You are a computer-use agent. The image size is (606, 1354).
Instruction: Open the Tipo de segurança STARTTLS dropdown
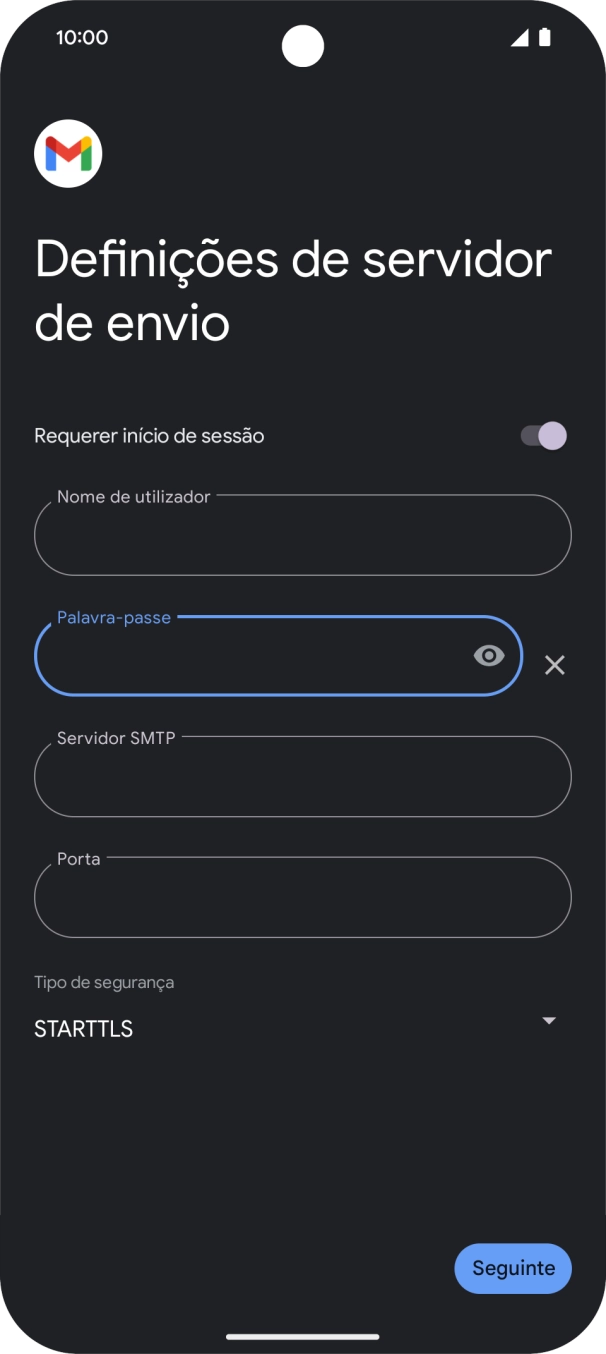pos(295,1027)
